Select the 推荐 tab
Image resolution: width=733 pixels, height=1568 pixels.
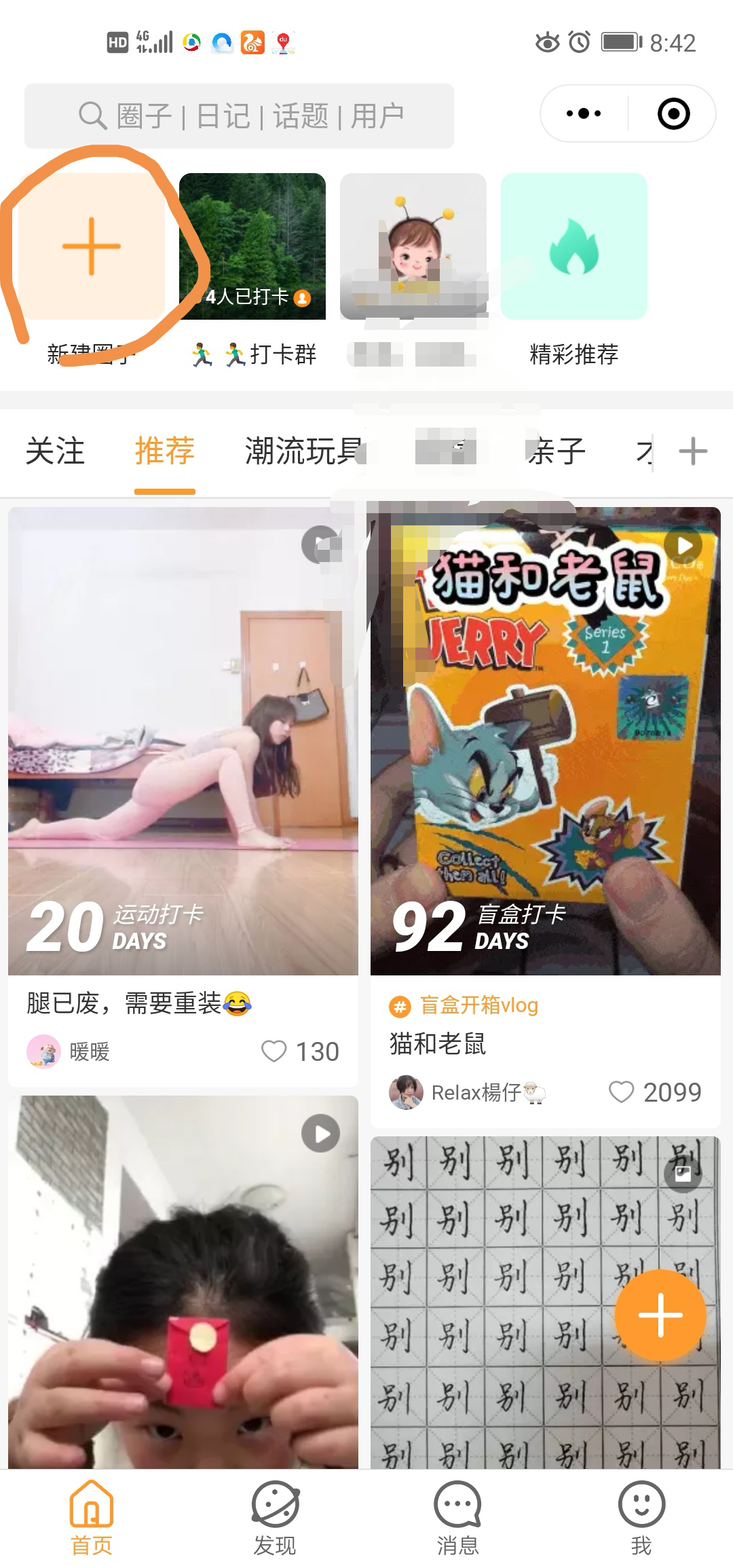164,451
